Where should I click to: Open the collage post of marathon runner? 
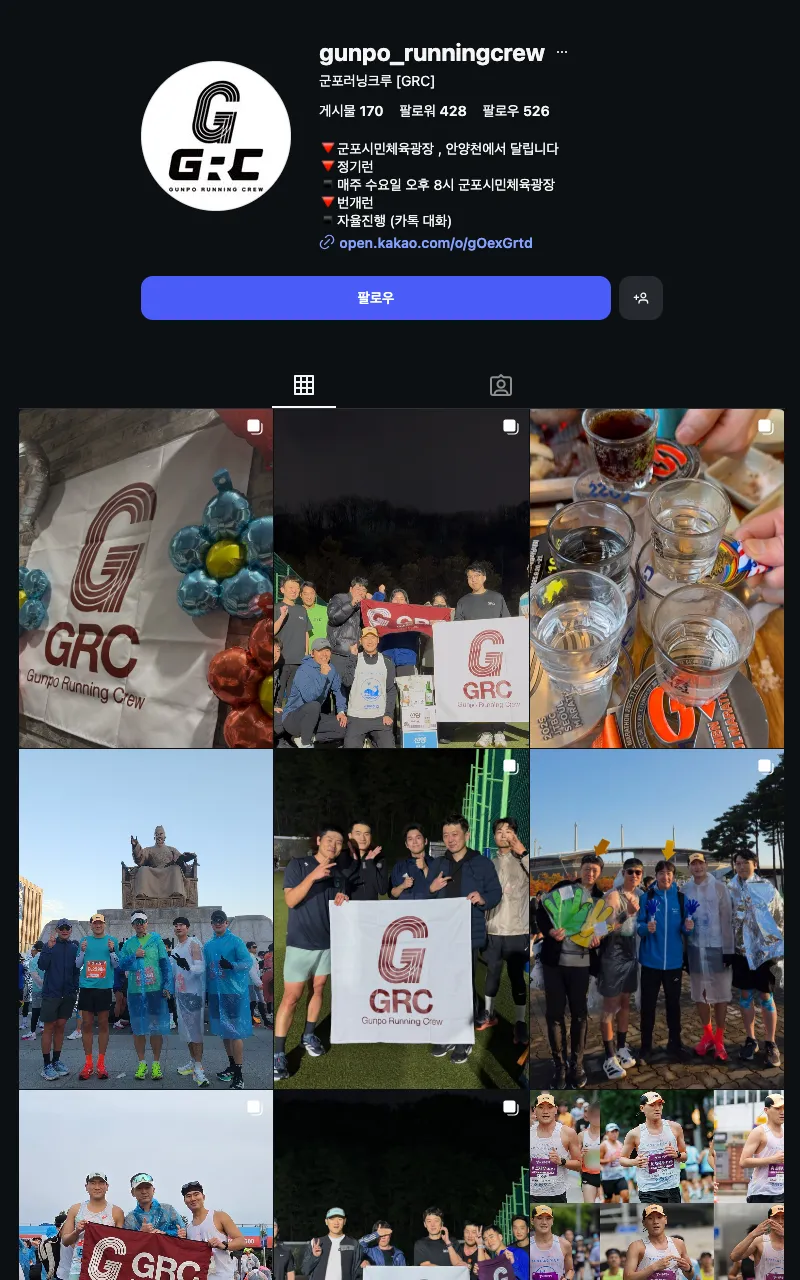[657, 1185]
